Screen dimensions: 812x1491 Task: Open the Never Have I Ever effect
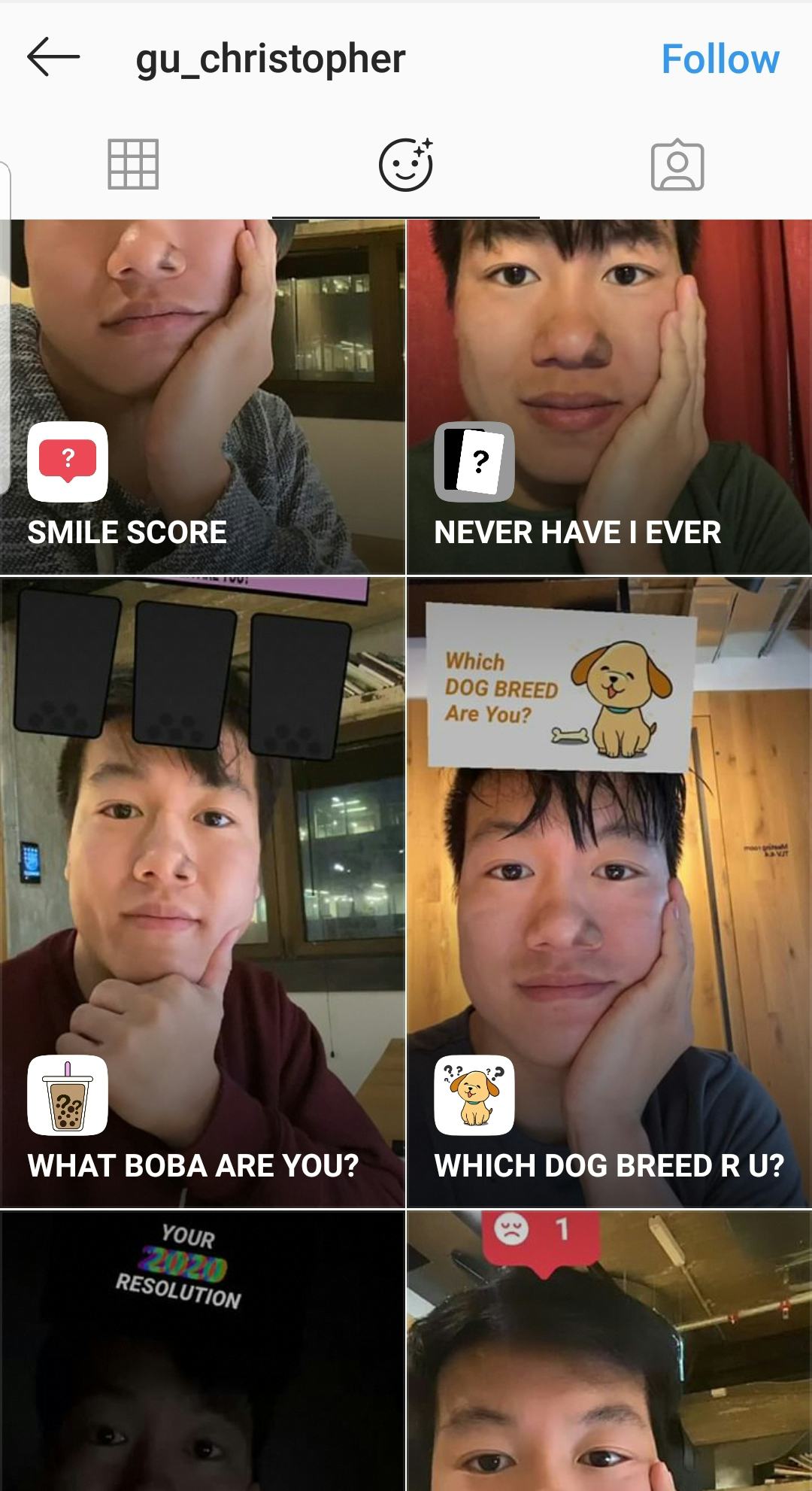click(609, 397)
